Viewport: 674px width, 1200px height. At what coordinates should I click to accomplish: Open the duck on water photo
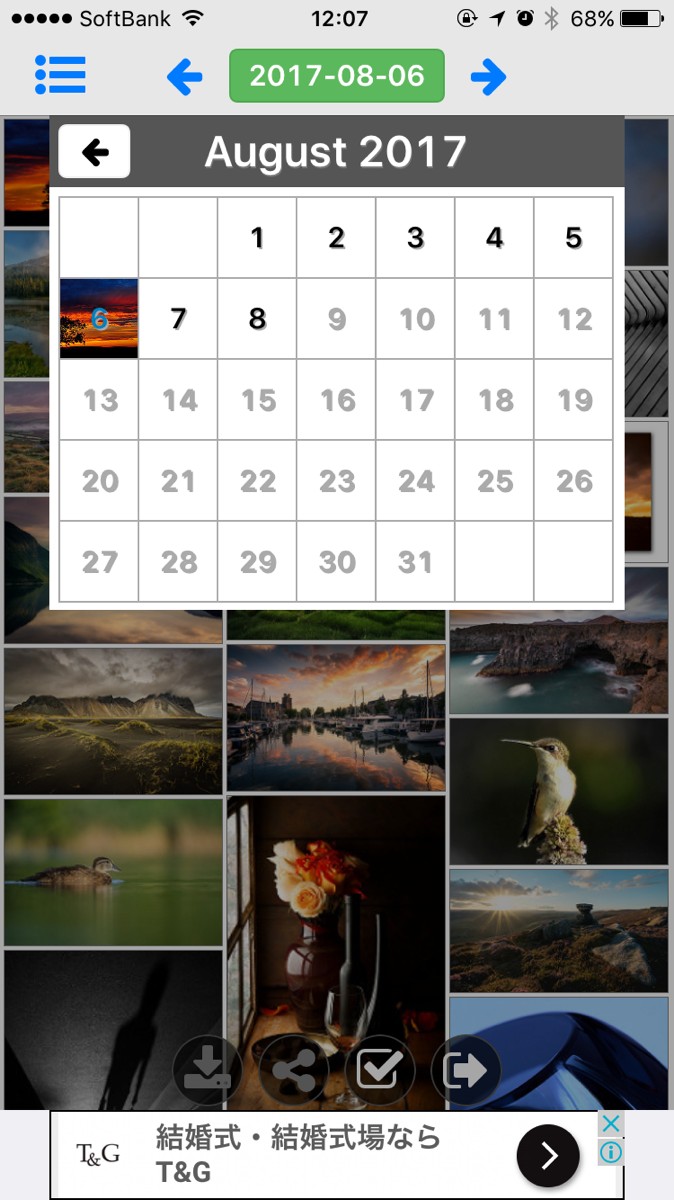pyautogui.click(x=113, y=872)
